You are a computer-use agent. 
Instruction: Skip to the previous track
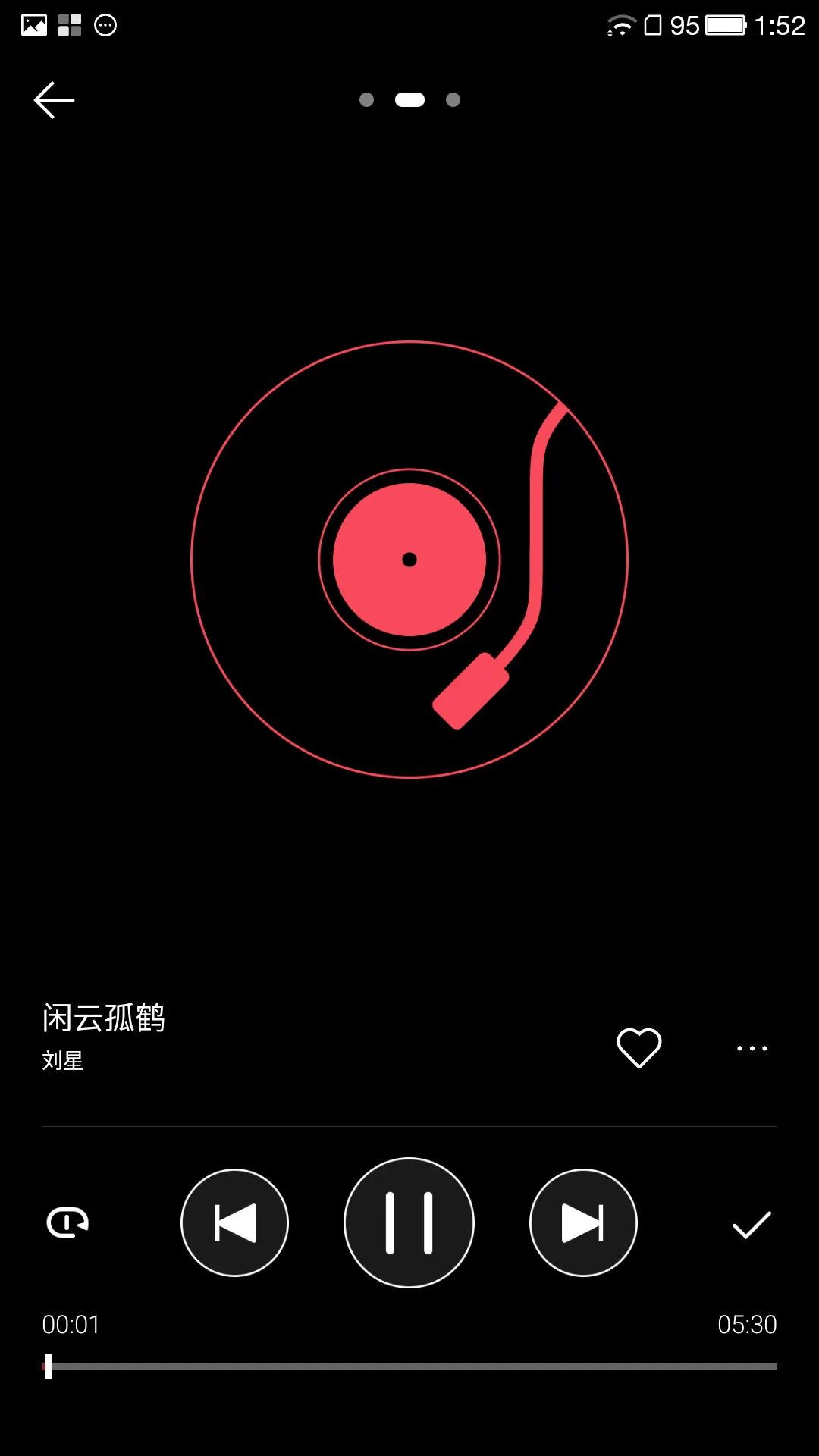235,1222
